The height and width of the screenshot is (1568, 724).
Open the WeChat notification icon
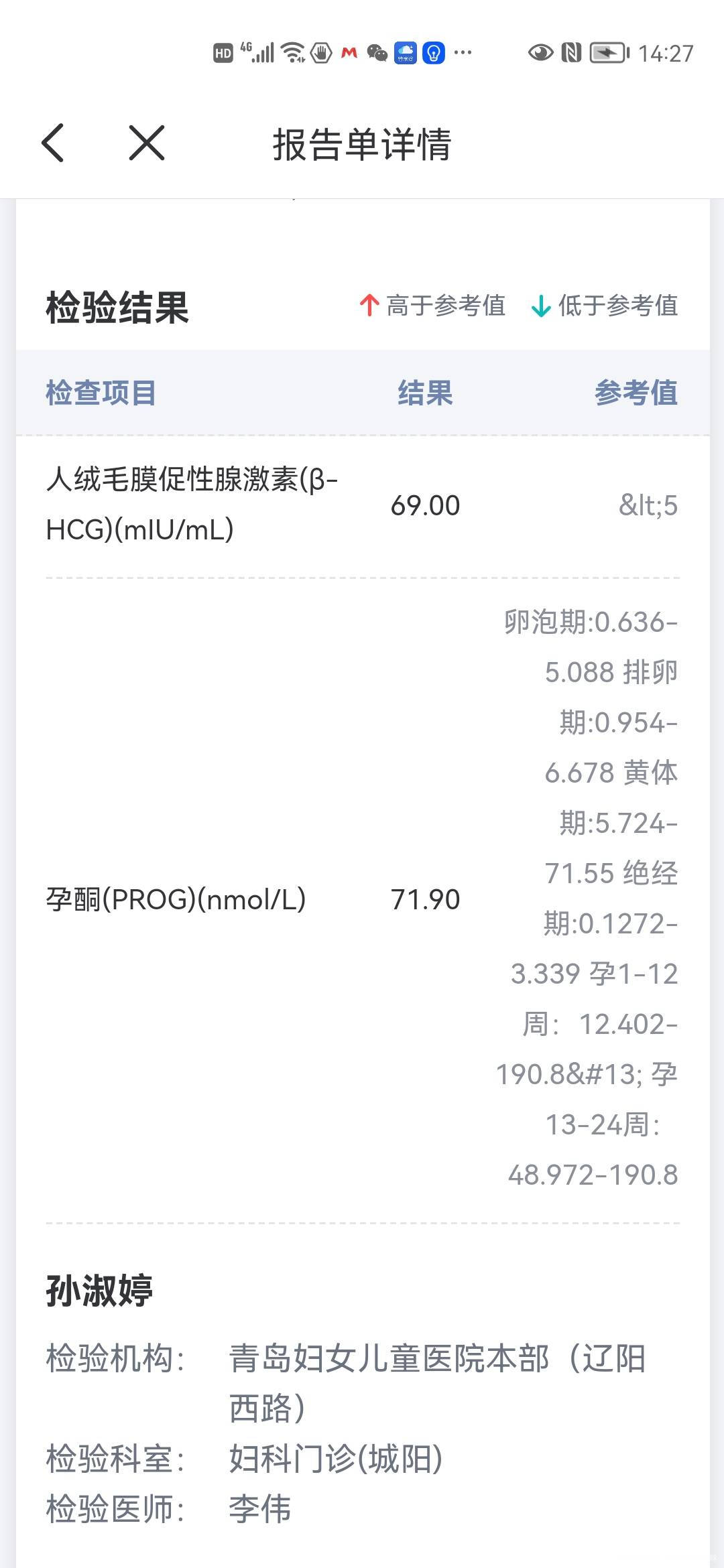tap(377, 54)
